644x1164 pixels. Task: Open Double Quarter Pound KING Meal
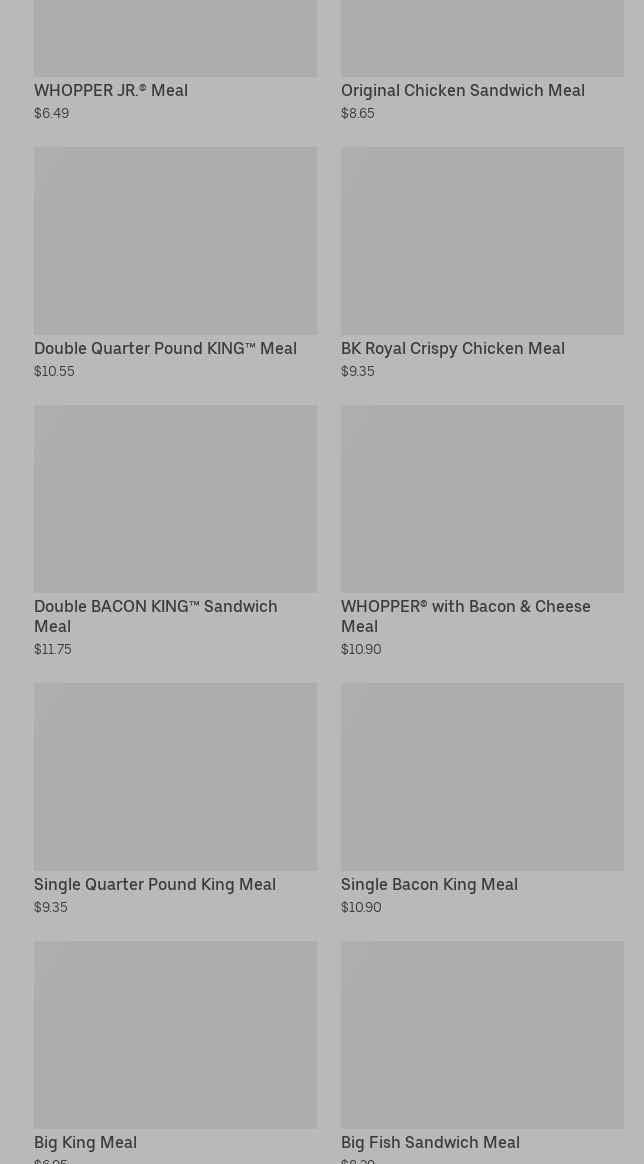(x=175, y=264)
